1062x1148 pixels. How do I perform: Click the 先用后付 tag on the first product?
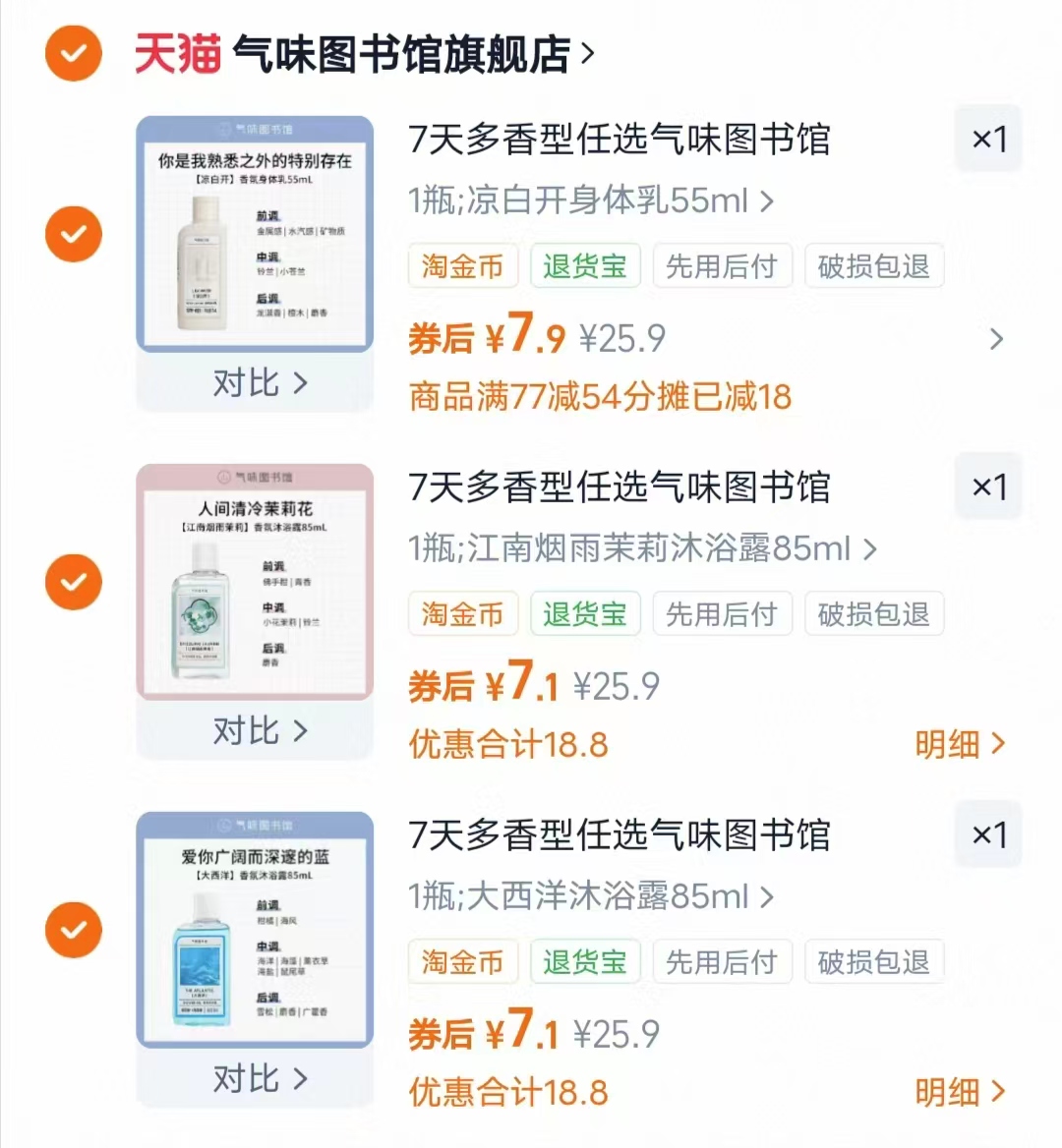(x=722, y=266)
